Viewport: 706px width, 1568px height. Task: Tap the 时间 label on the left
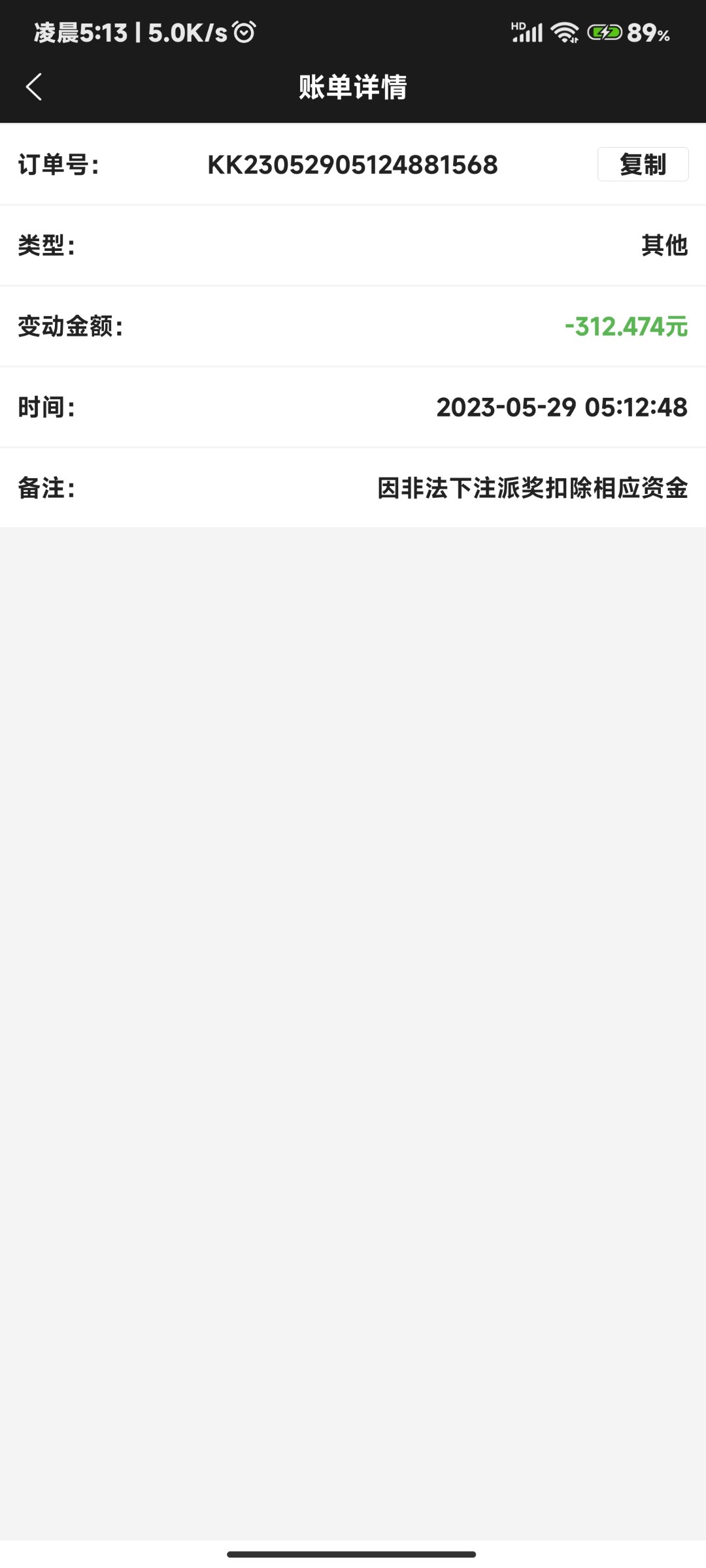pos(47,407)
